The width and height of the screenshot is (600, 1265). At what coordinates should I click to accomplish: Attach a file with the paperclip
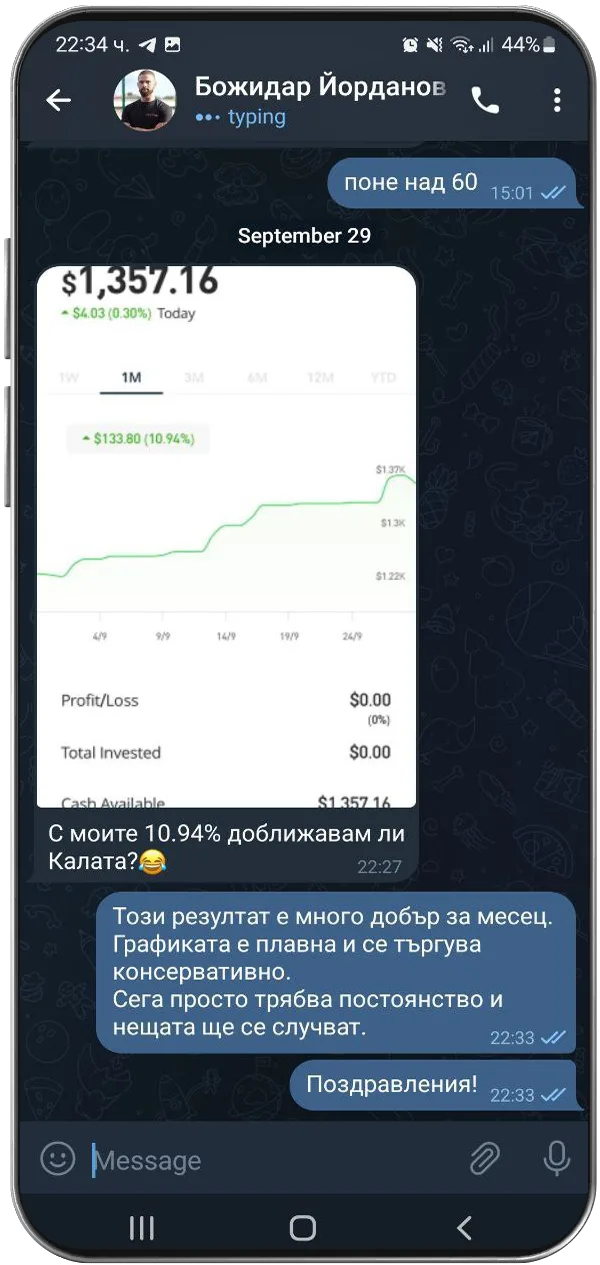coord(485,1159)
